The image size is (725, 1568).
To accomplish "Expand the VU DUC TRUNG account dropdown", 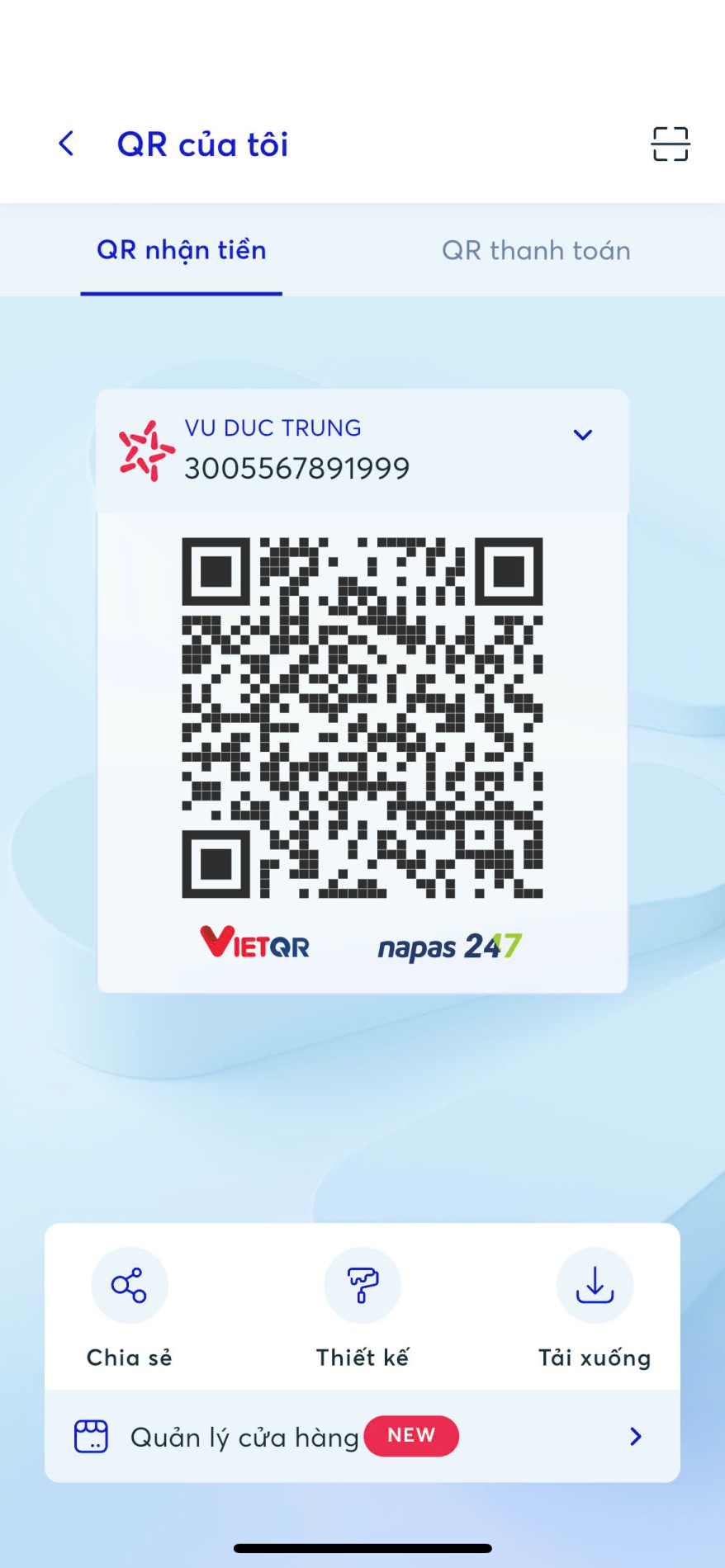I will (x=582, y=435).
